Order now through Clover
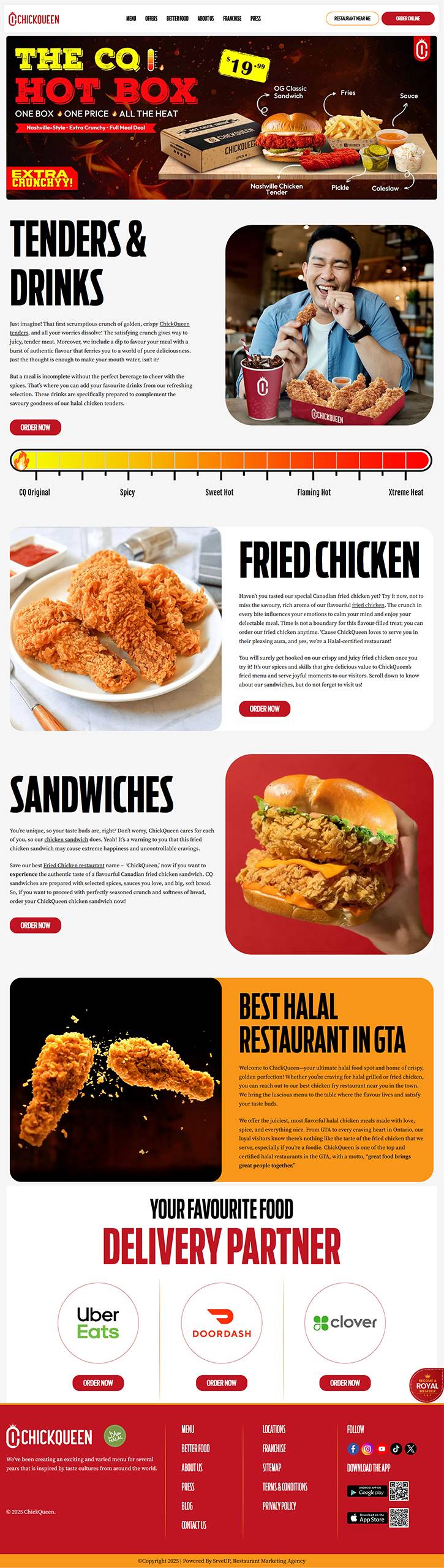This screenshot has height=1568, width=444. pos(345,1382)
